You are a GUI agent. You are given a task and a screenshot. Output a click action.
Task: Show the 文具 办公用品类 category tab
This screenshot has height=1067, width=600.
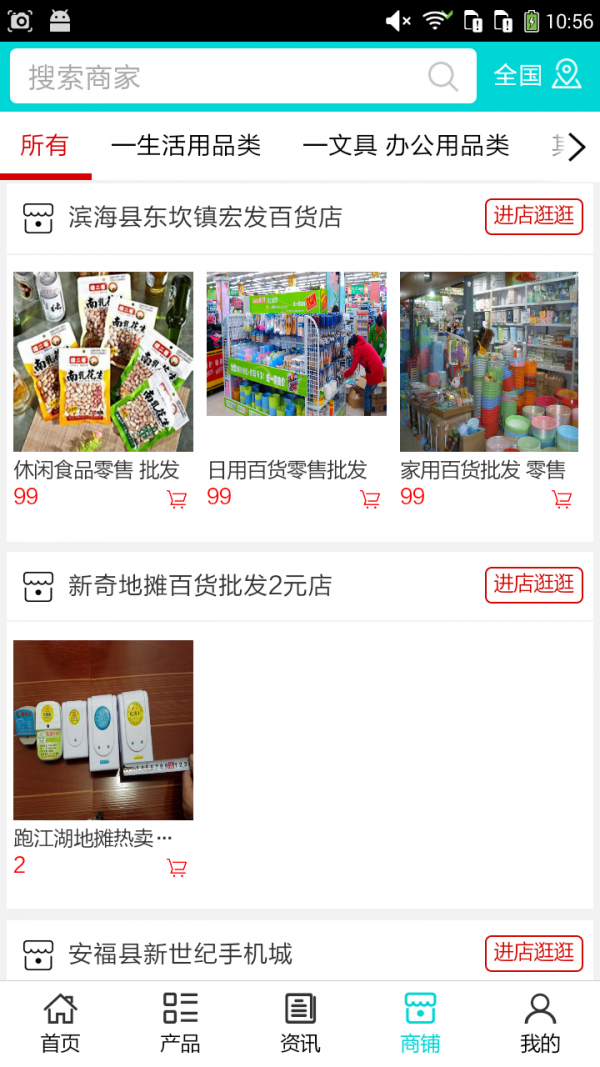point(406,146)
